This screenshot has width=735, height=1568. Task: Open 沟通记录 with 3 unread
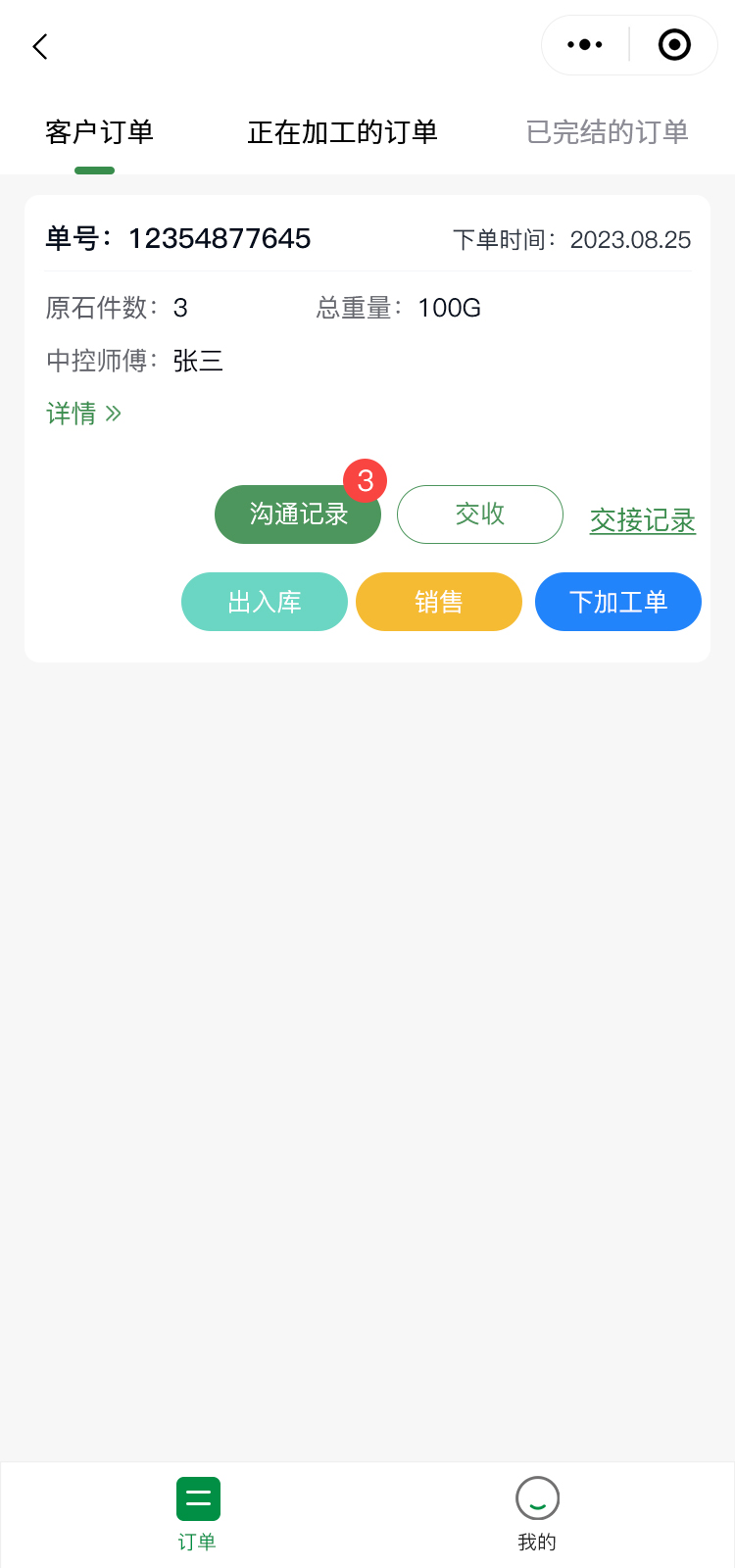tap(298, 514)
